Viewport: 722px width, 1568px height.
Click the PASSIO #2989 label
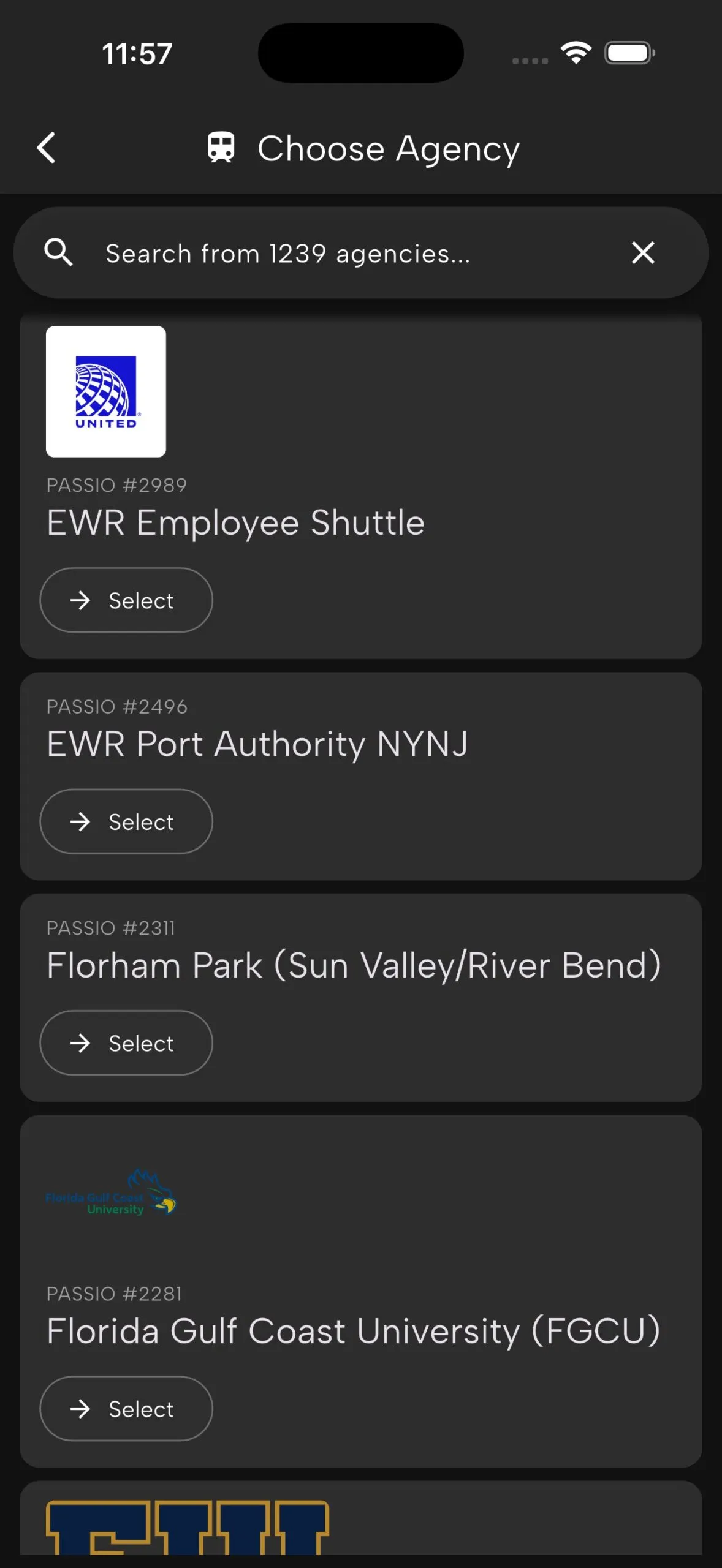tap(116, 485)
